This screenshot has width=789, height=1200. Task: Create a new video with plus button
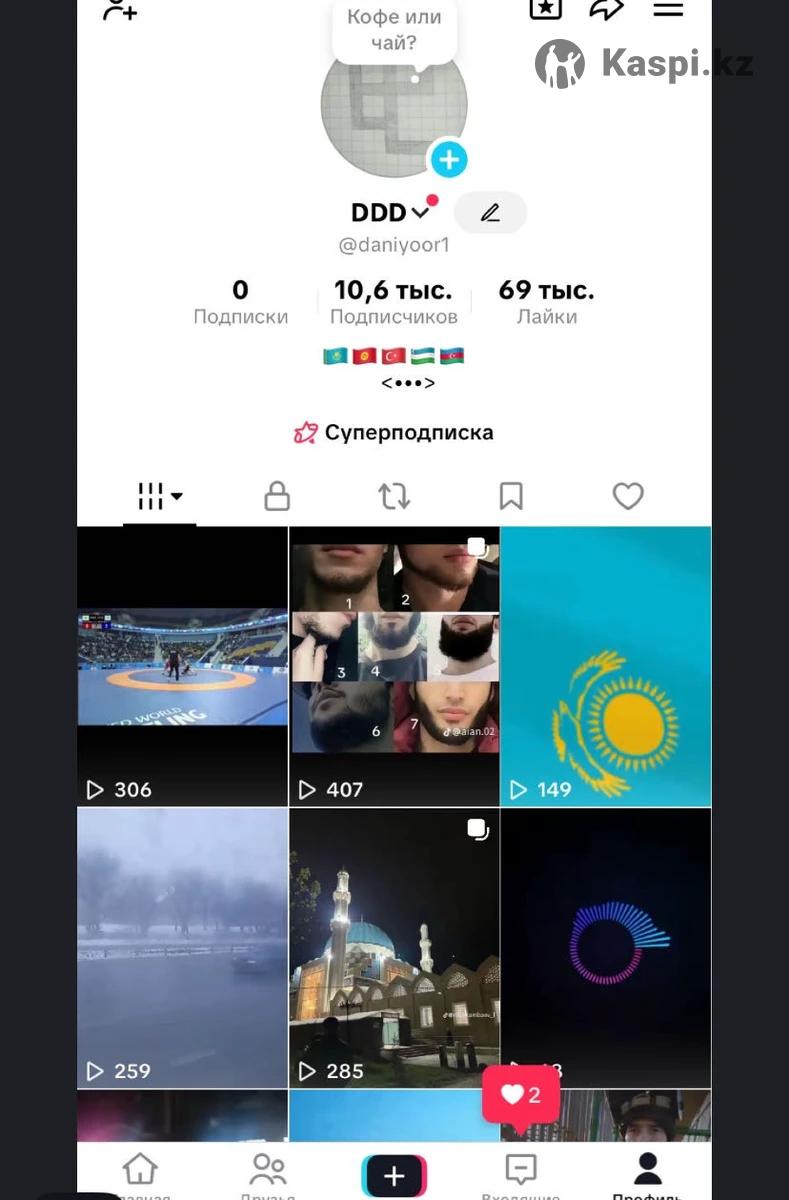click(x=394, y=1176)
